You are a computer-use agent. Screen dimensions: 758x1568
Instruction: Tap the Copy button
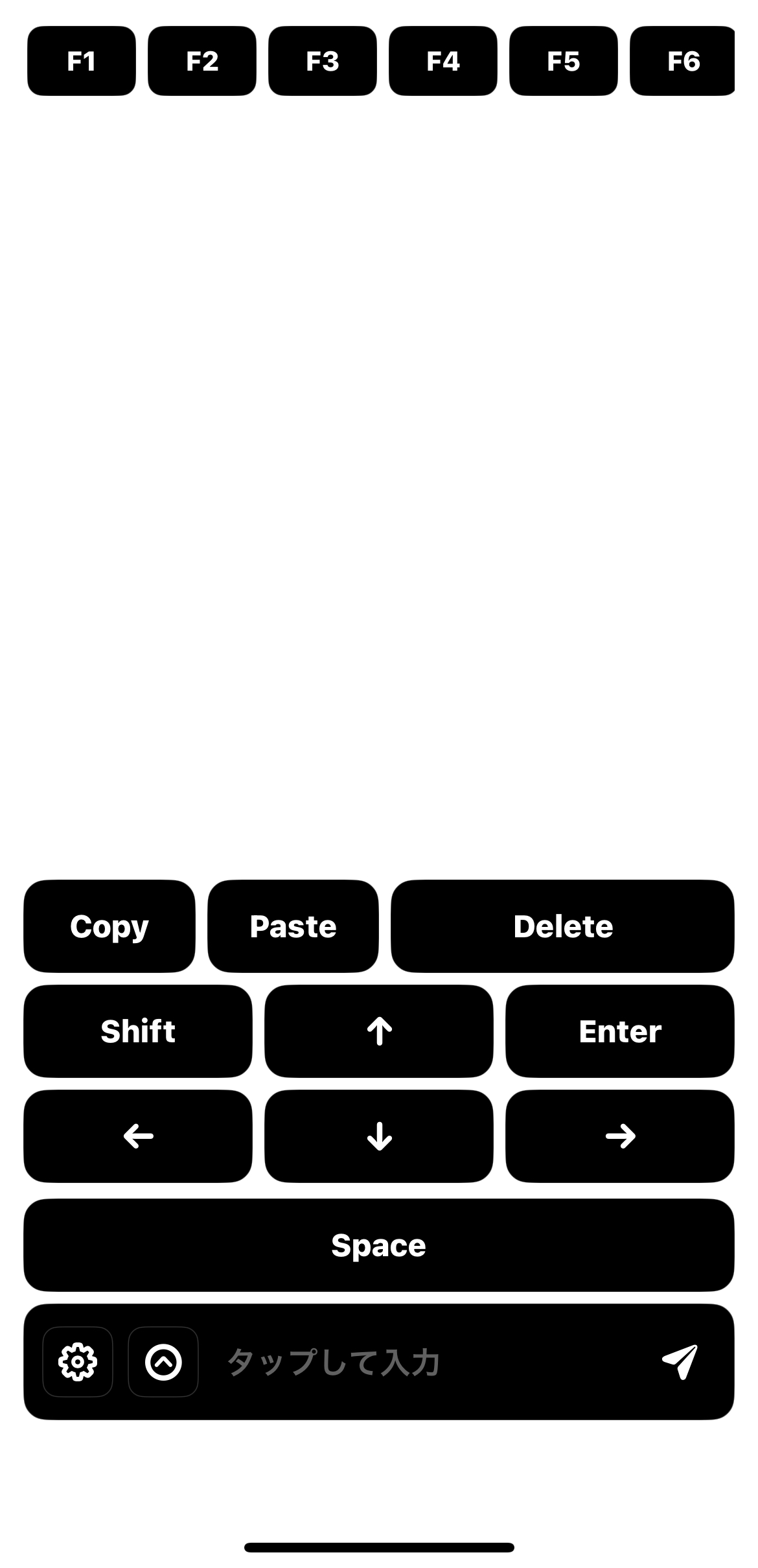click(109, 926)
